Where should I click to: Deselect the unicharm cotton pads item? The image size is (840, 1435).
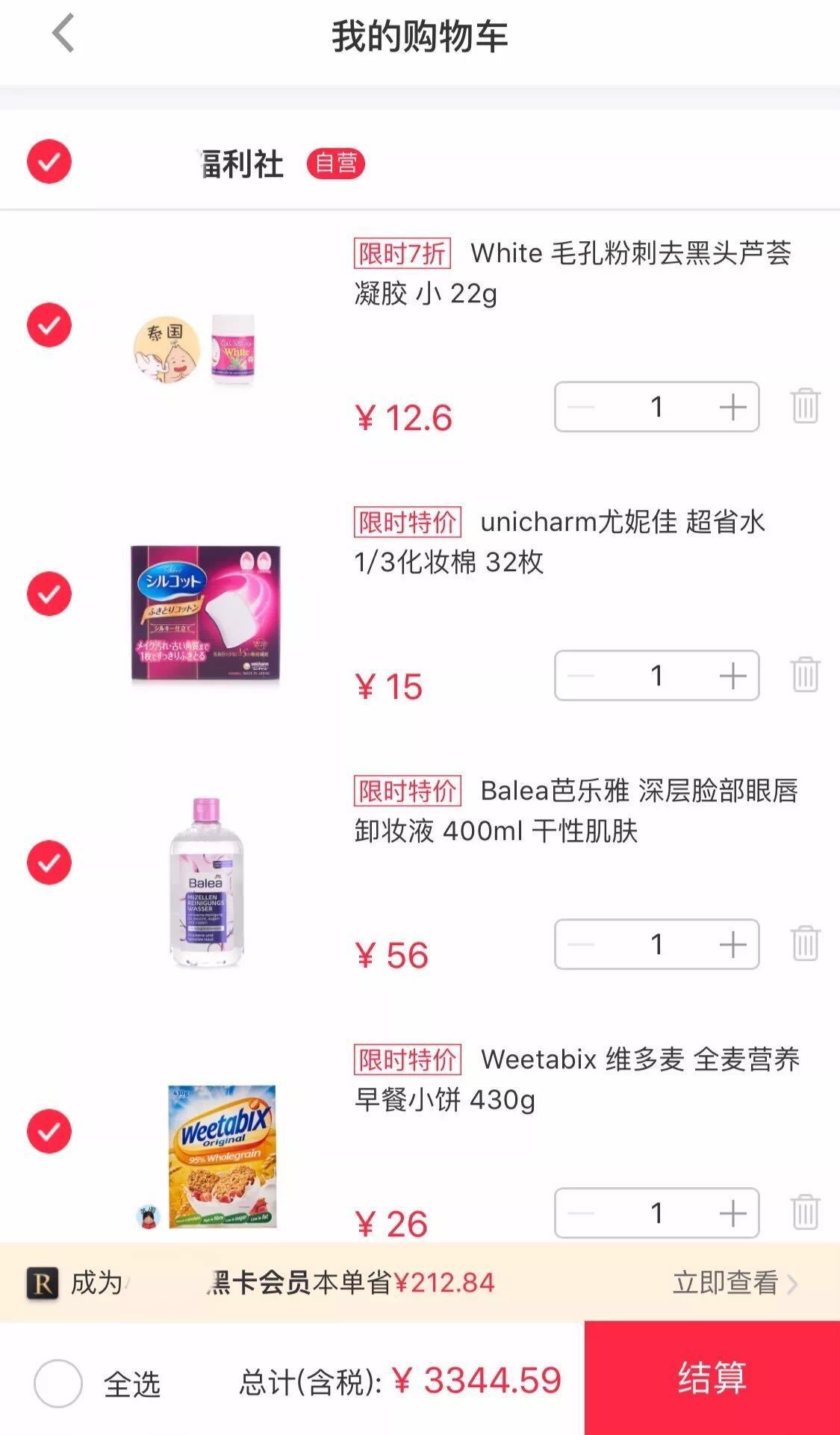coord(49,594)
